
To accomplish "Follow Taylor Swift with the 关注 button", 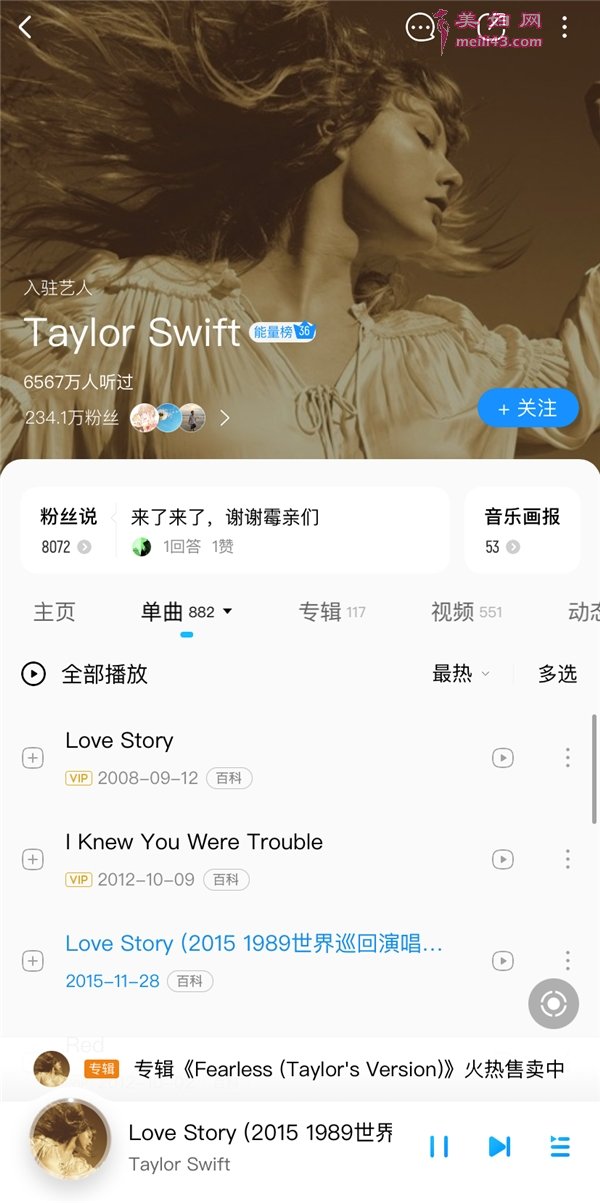I will click(x=528, y=408).
